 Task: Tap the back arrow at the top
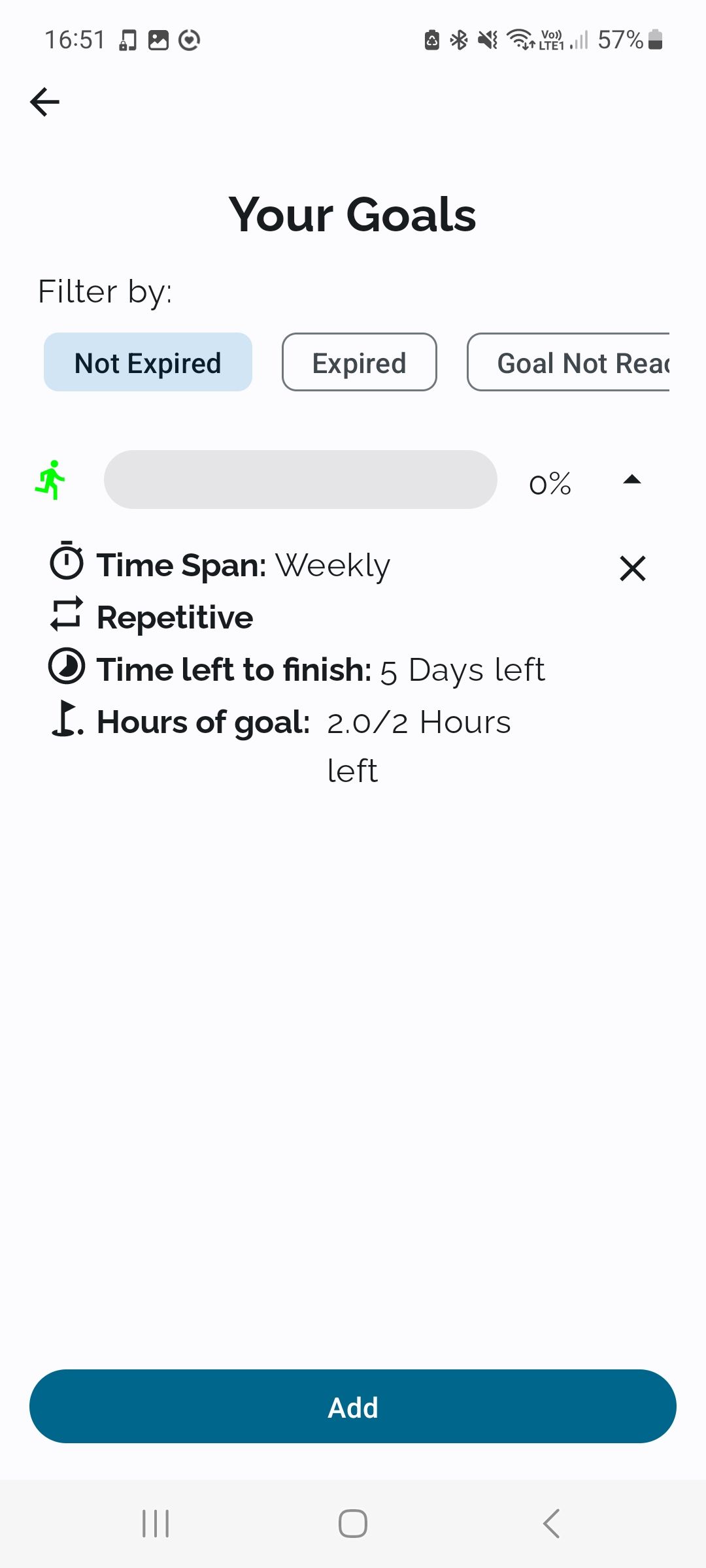44,101
